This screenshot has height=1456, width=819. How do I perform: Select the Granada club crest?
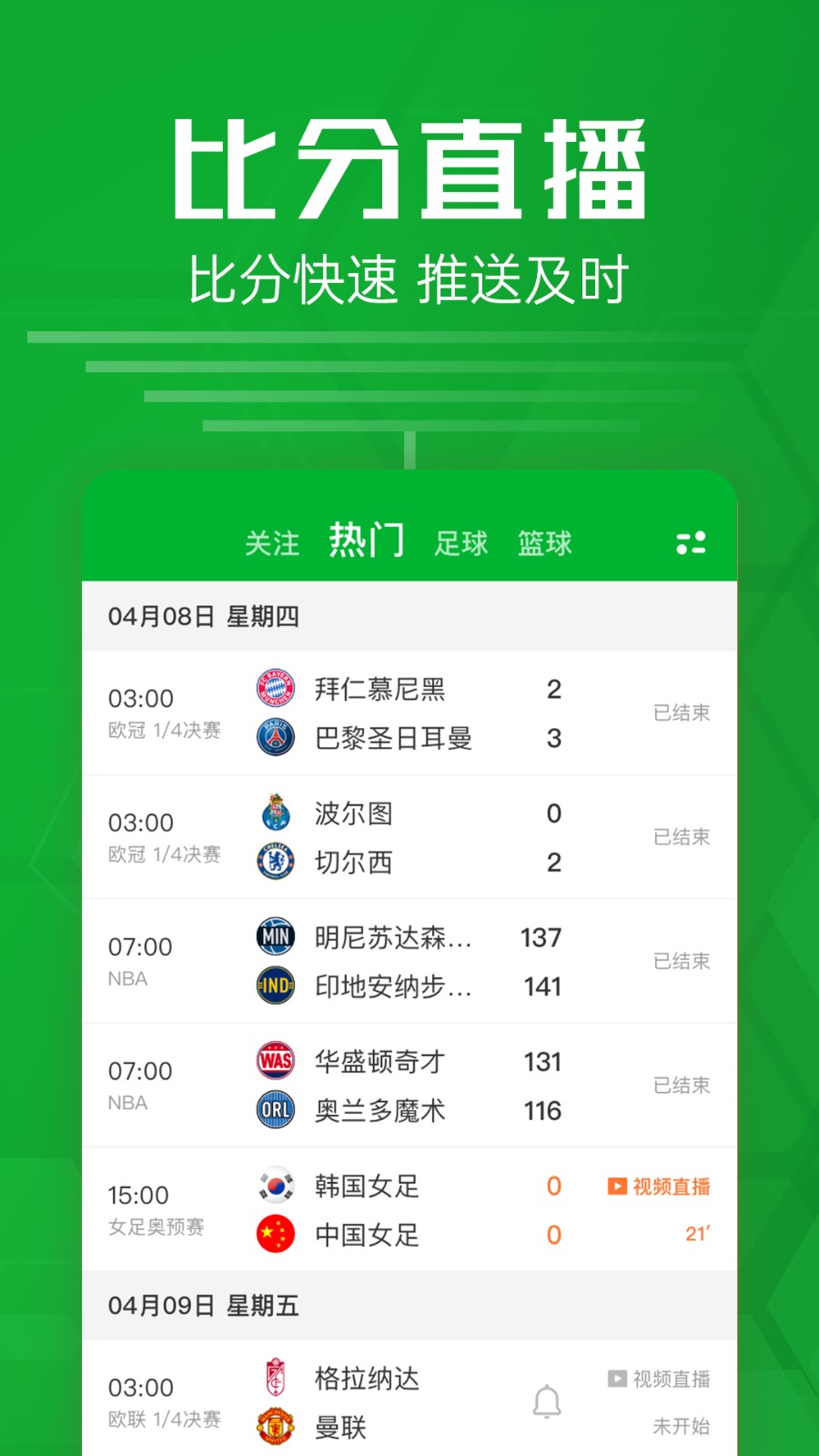point(275,1379)
